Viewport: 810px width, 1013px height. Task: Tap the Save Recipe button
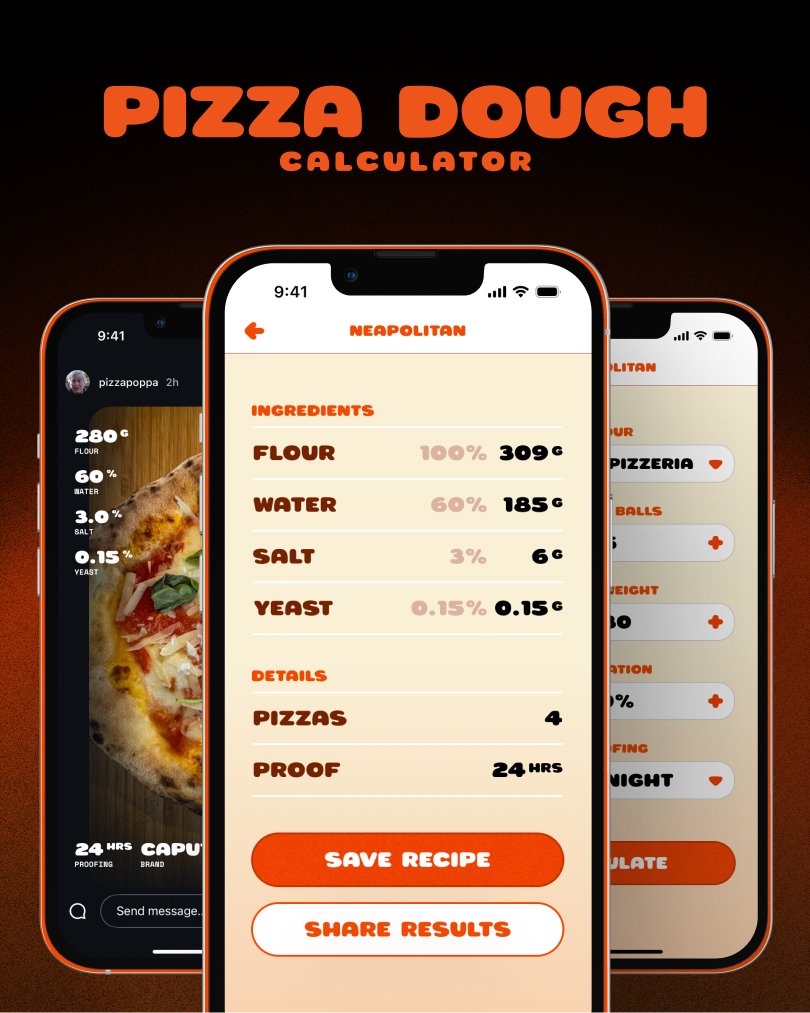407,859
